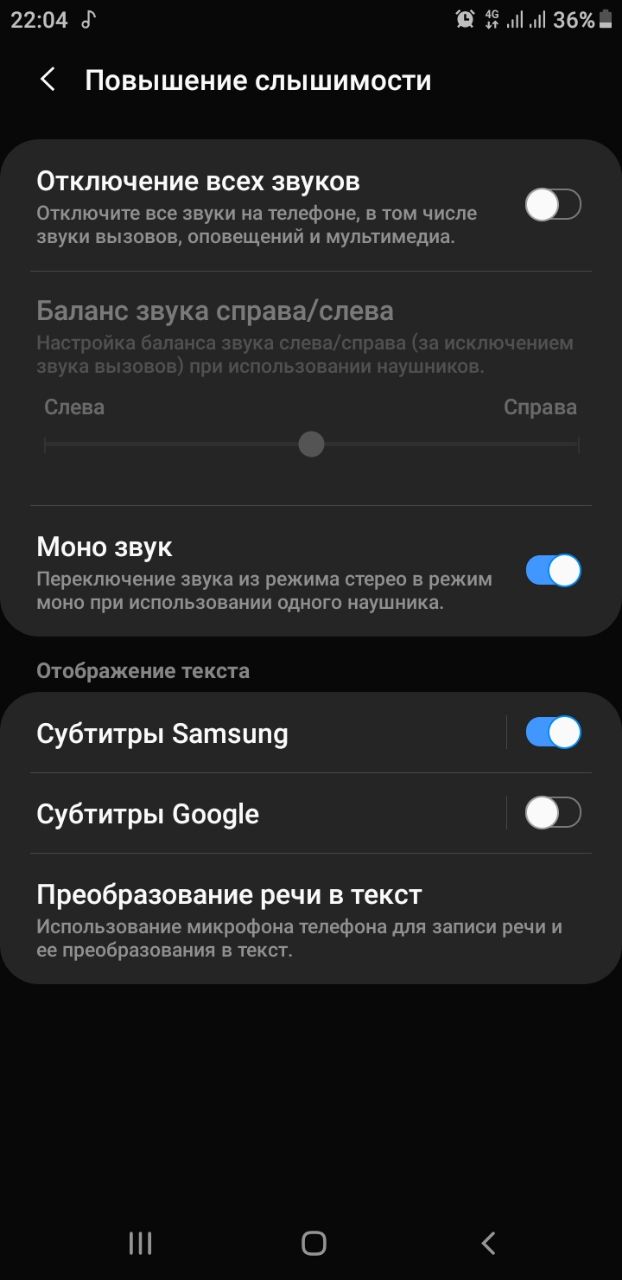Tap the system home button
Image resolution: width=622 pixels, height=1280 pixels.
point(314,1243)
